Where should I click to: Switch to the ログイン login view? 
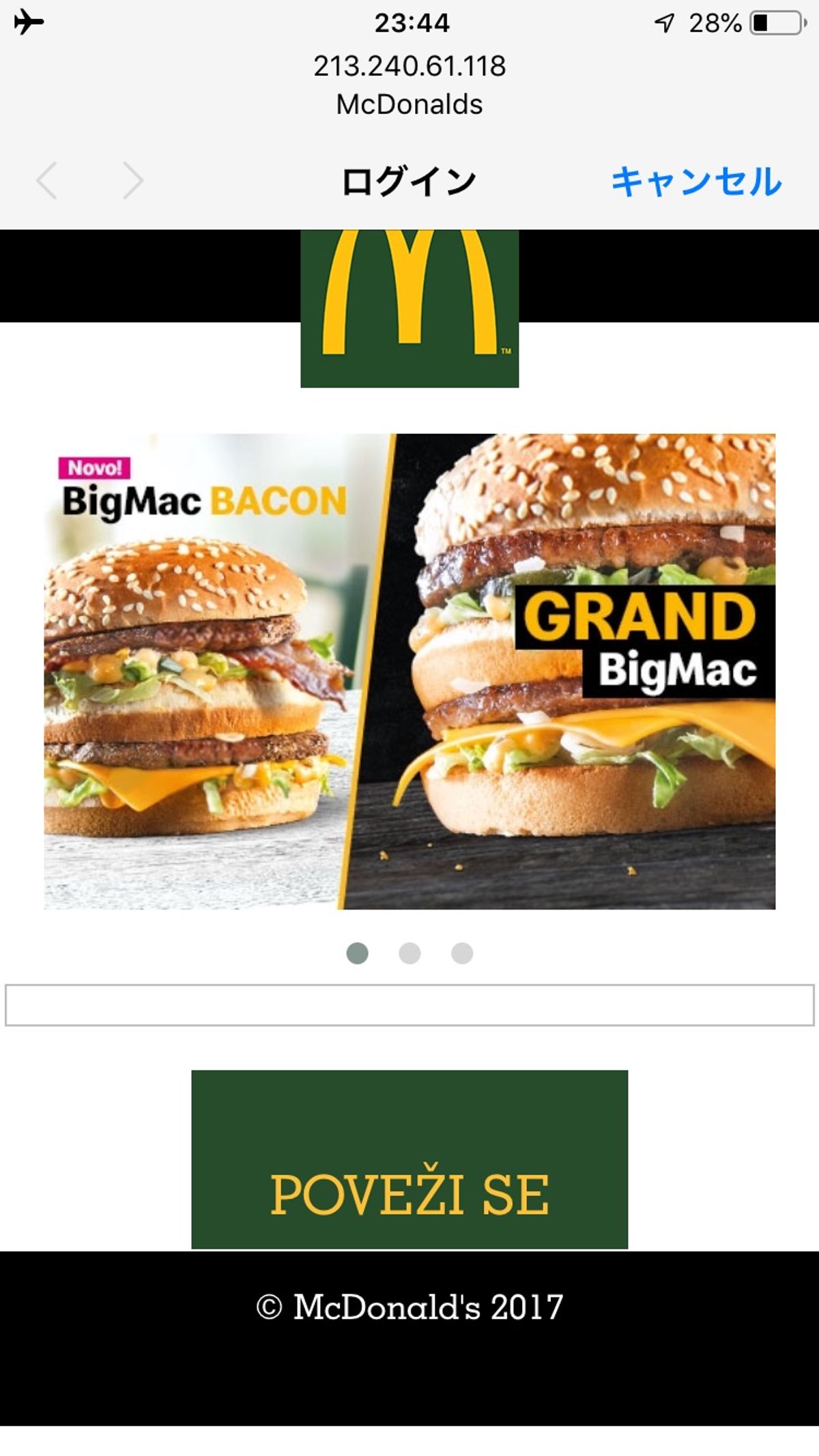pos(408,179)
